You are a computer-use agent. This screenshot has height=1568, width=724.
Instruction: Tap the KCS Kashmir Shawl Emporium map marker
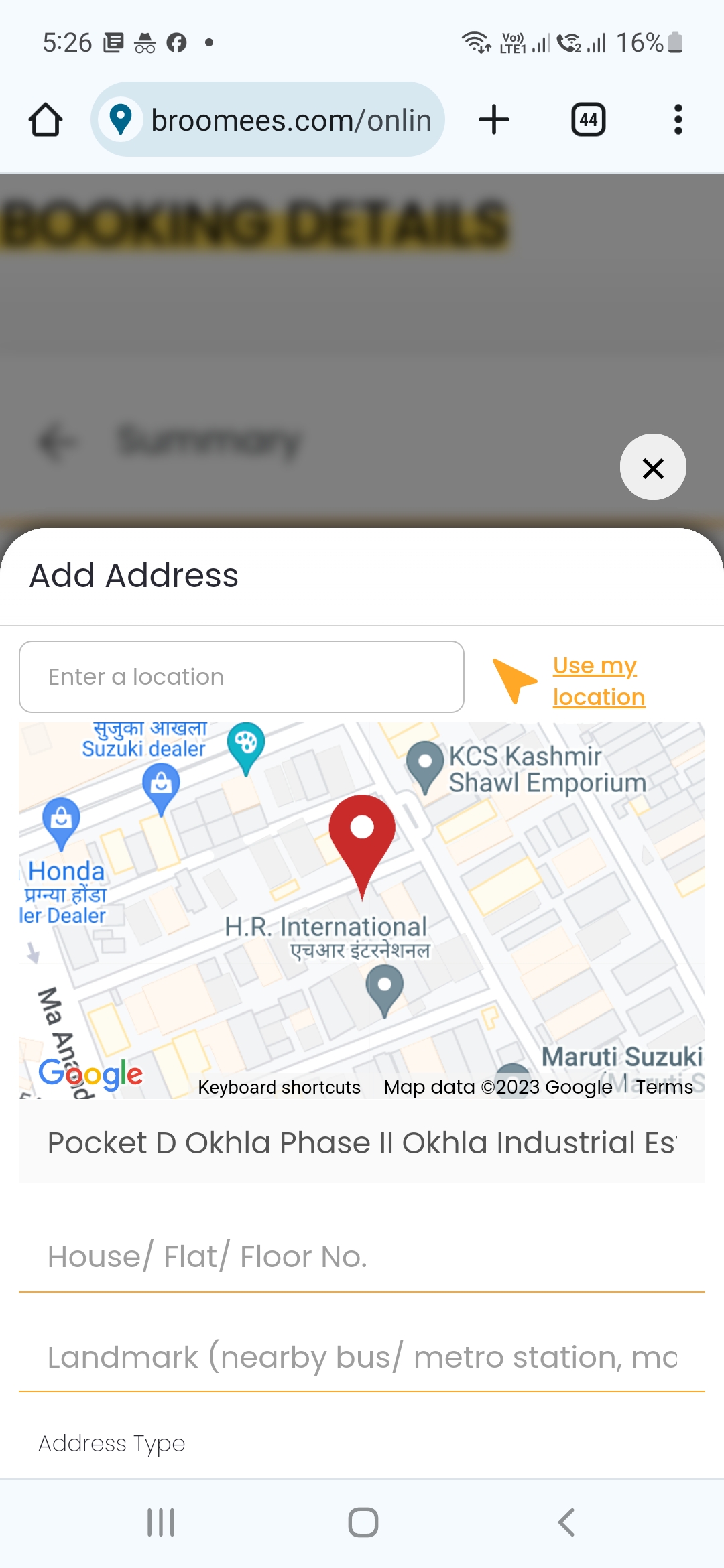click(425, 767)
